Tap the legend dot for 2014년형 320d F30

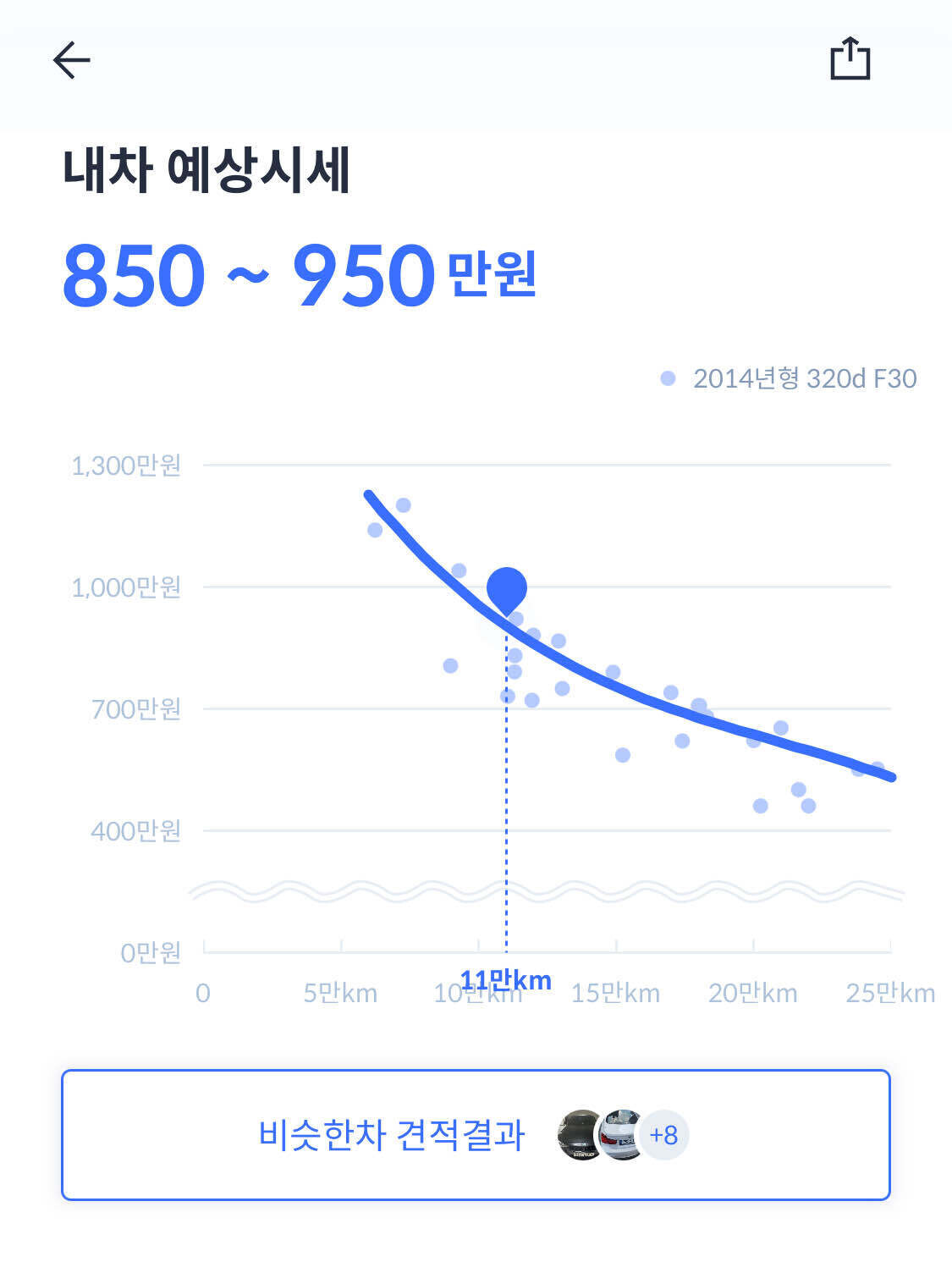click(668, 377)
